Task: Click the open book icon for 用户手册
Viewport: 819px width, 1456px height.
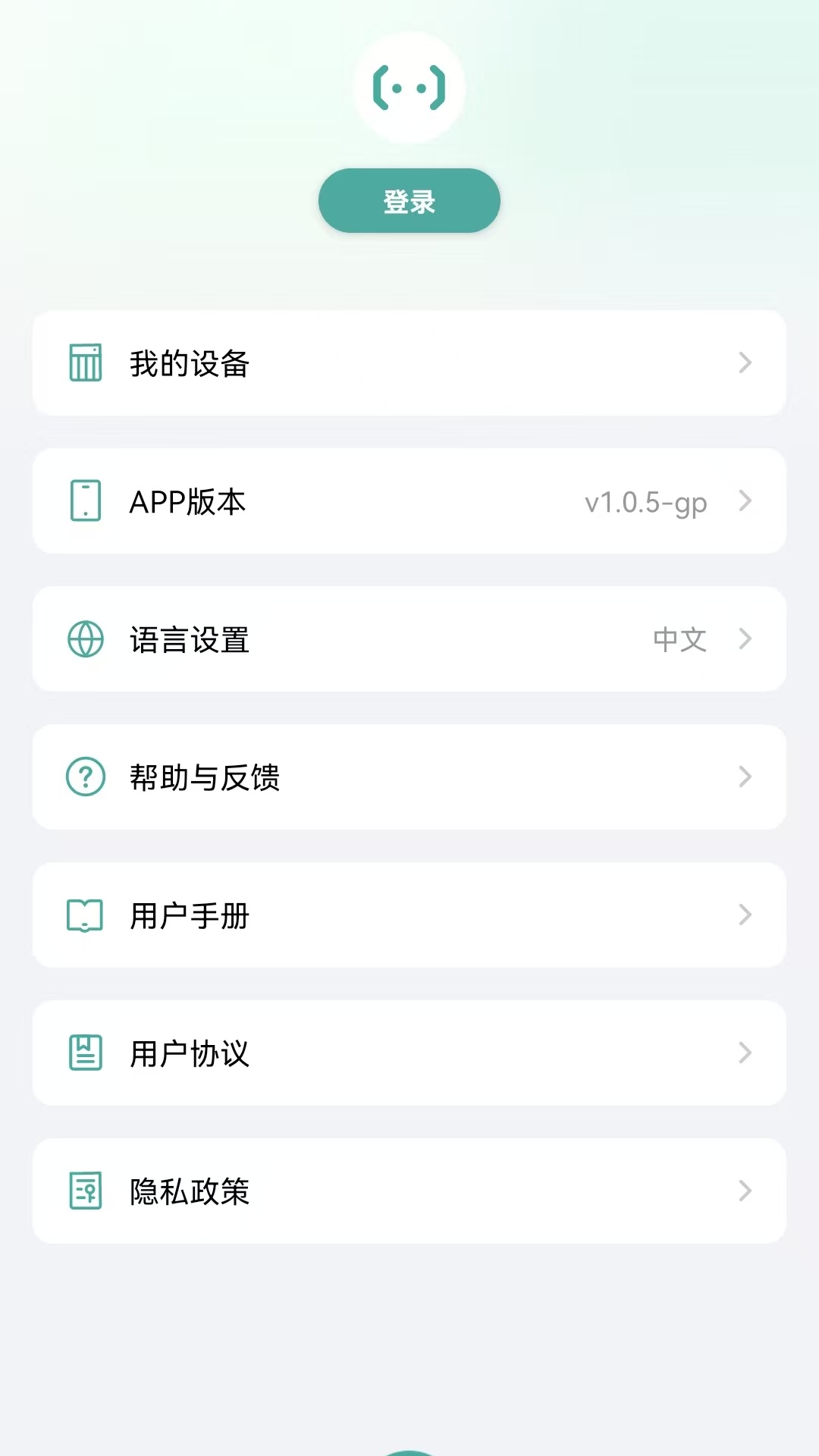Action: click(x=86, y=915)
